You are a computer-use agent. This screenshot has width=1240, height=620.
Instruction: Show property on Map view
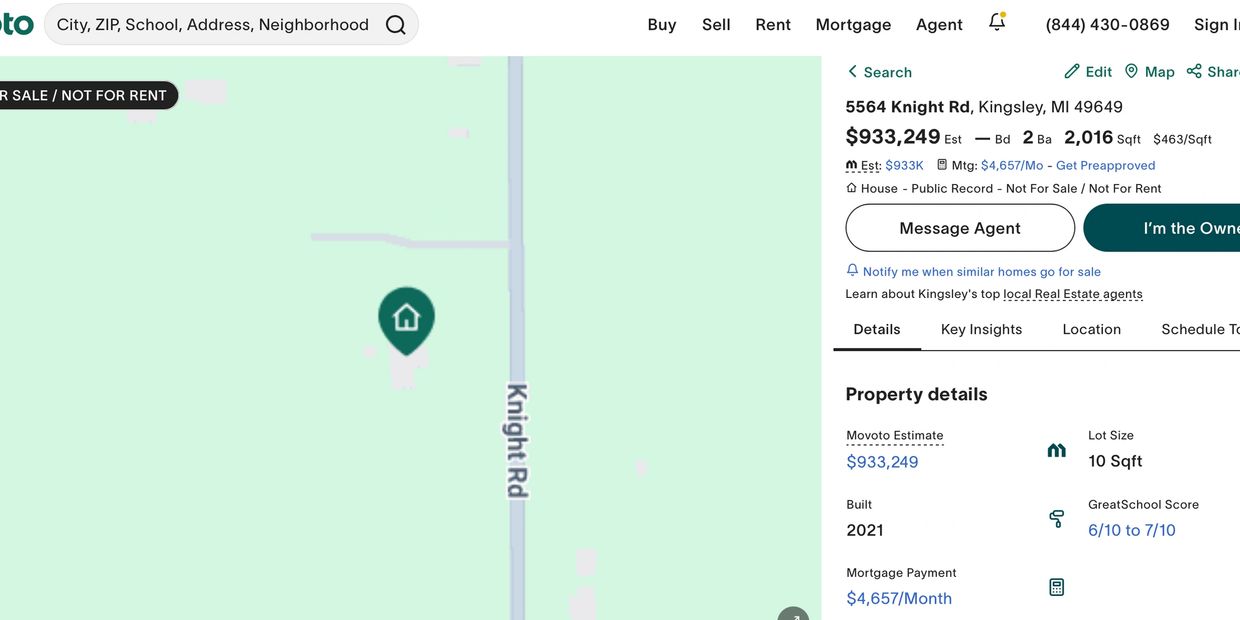click(x=1149, y=72)
